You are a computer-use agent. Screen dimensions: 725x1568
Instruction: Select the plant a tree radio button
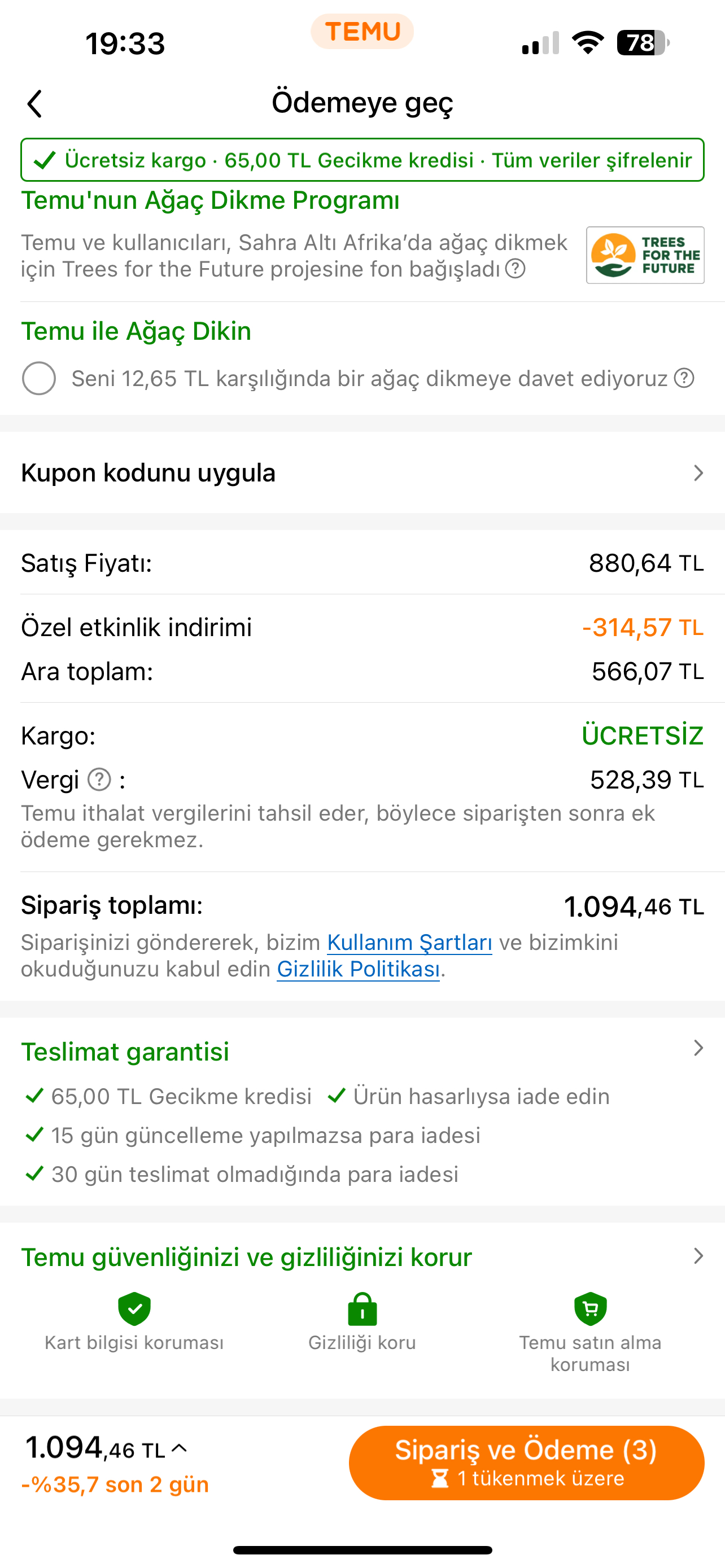click(x=39, y=378)
